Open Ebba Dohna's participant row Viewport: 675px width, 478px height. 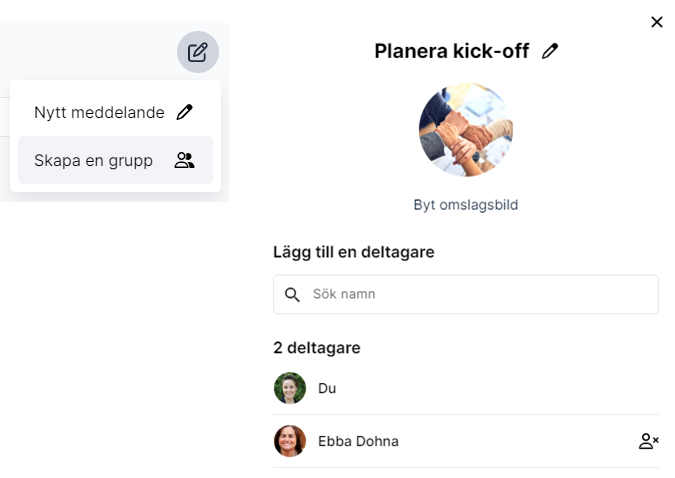[466, 441]
